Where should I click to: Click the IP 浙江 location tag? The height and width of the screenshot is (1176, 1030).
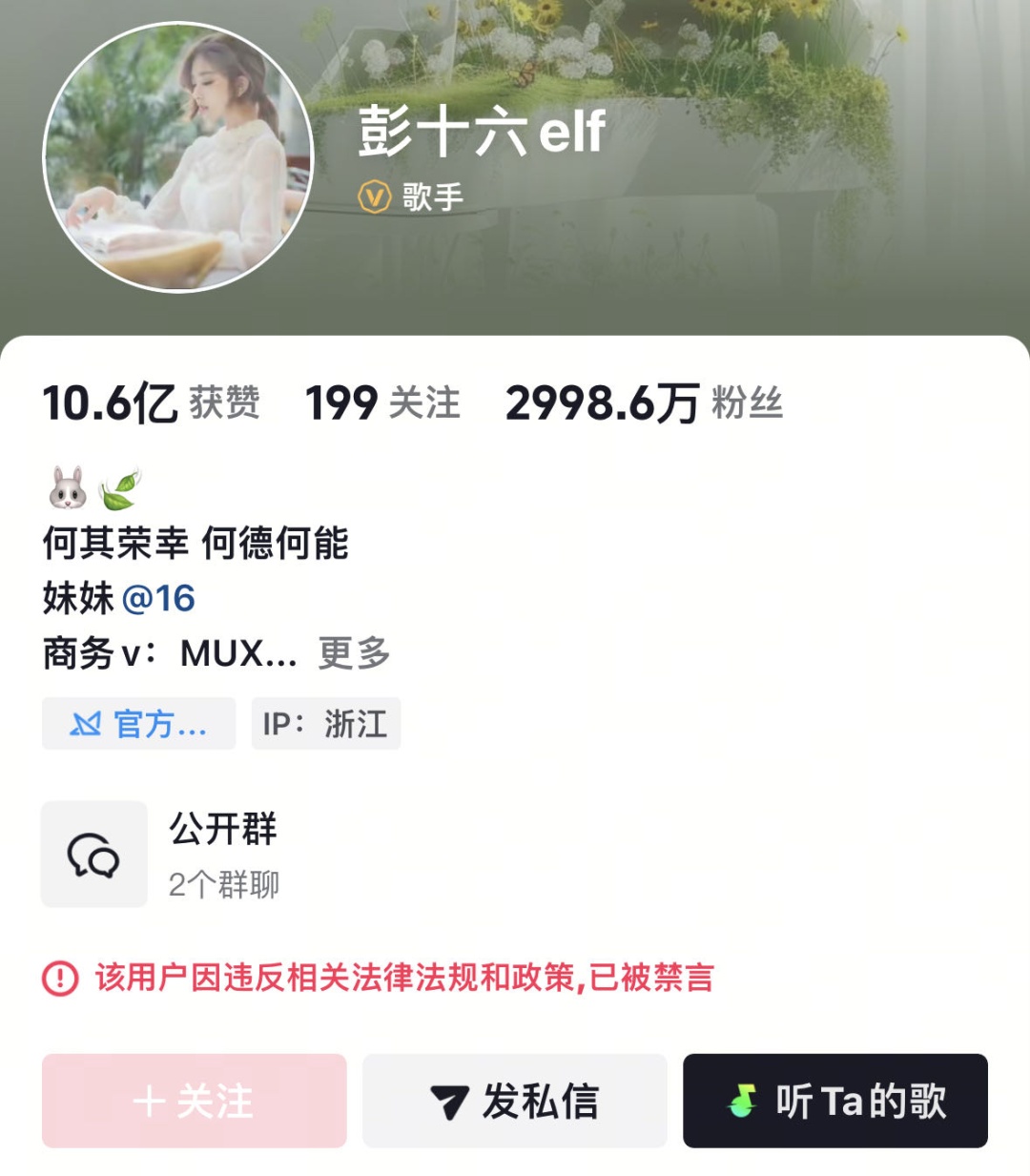[326, 724]
